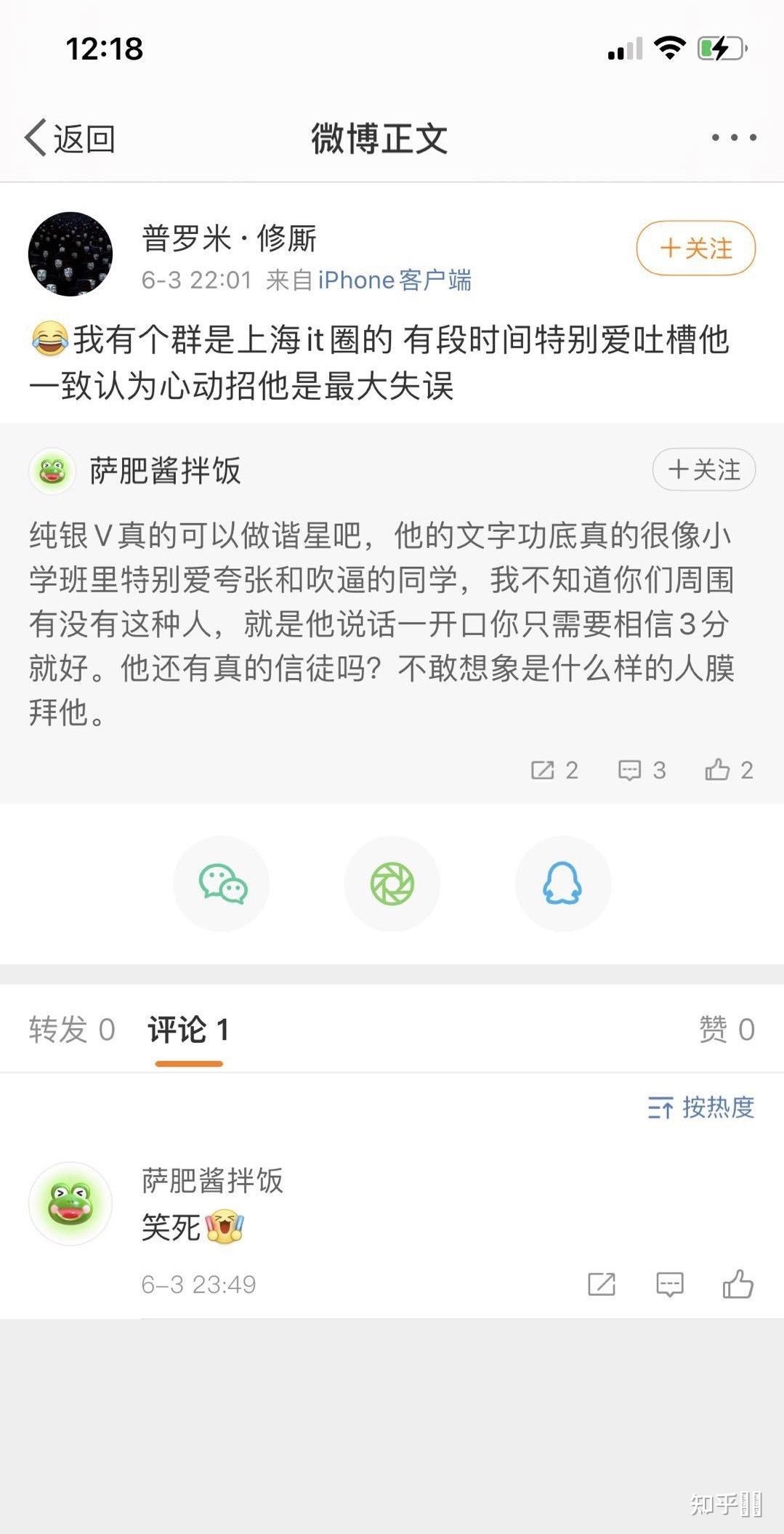
Task: View the quoted post's 3 comments
Action: point(642,770)
